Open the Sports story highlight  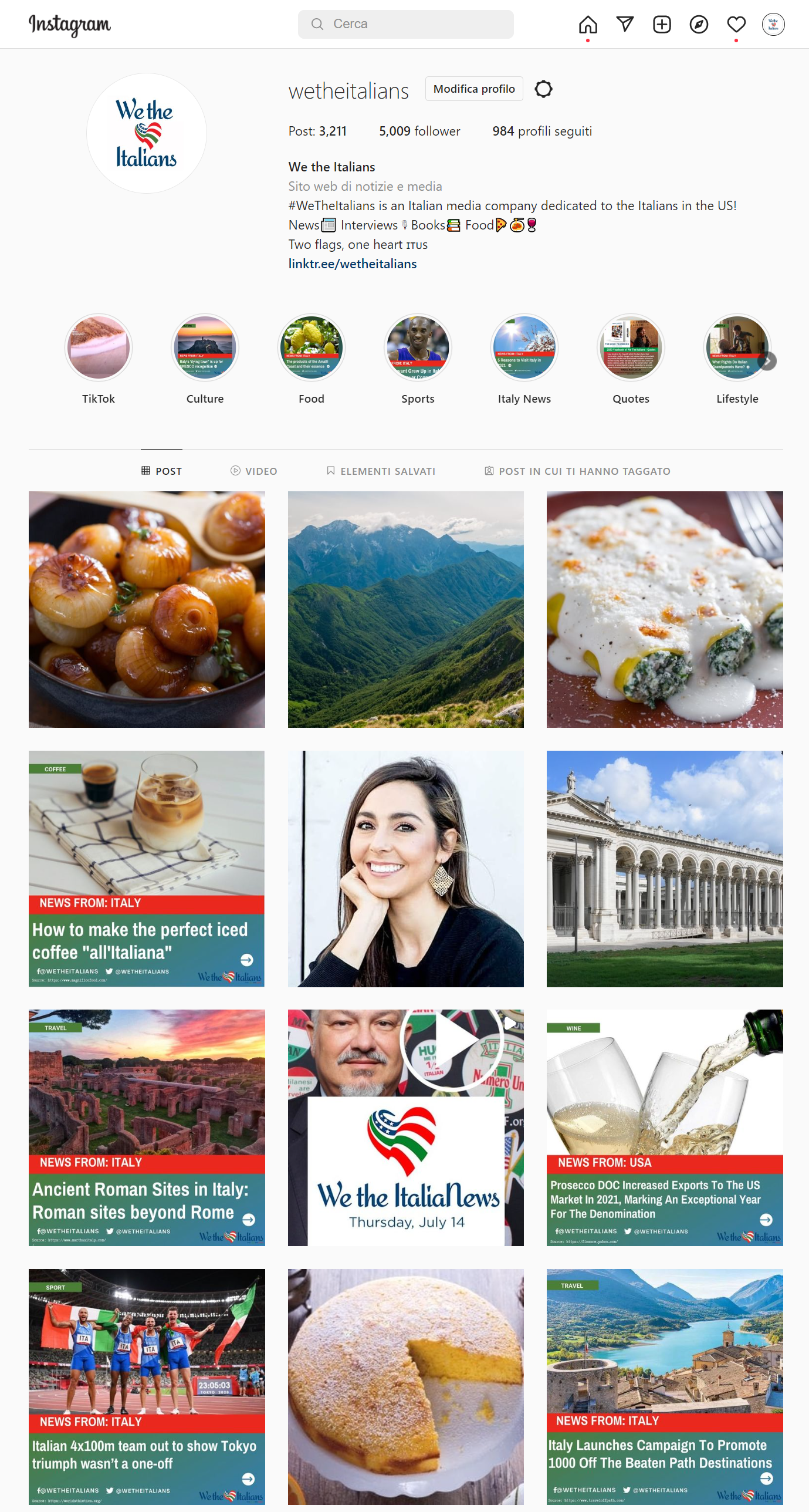click(418, 347)
